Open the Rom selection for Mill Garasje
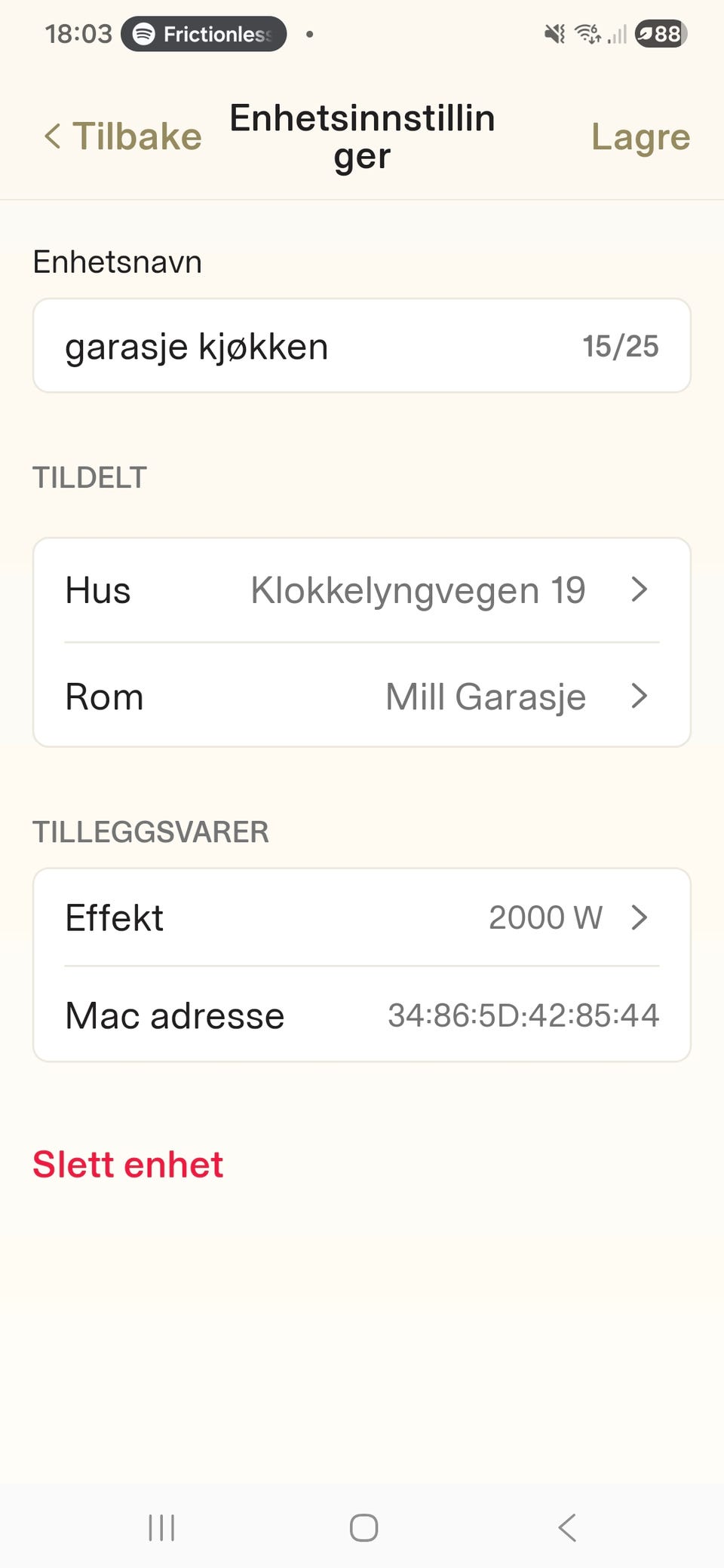Viewport: 724px width, 1568px height. (362, 697)
